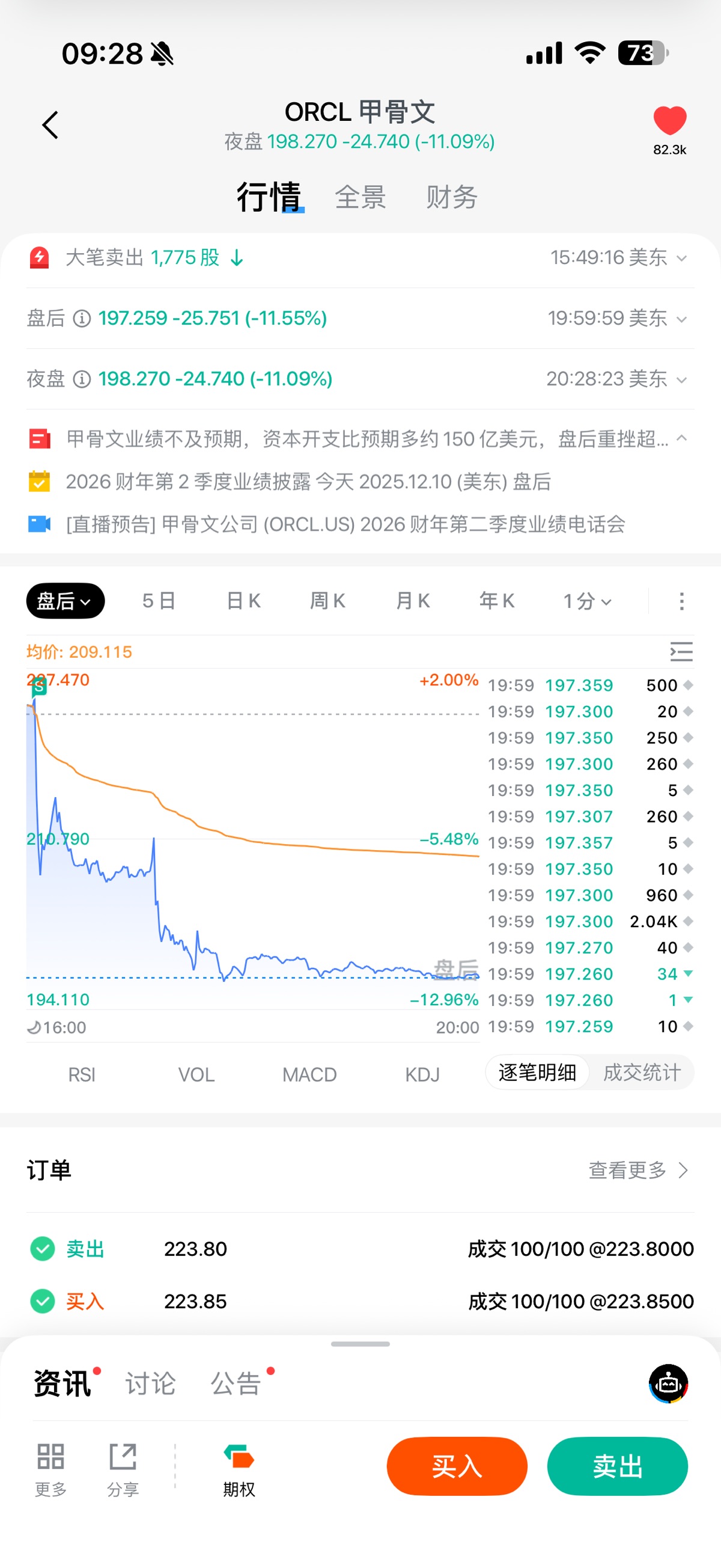Switch to 成交统计 view
Screen dimensions: 721x1568
(641, 1073)
